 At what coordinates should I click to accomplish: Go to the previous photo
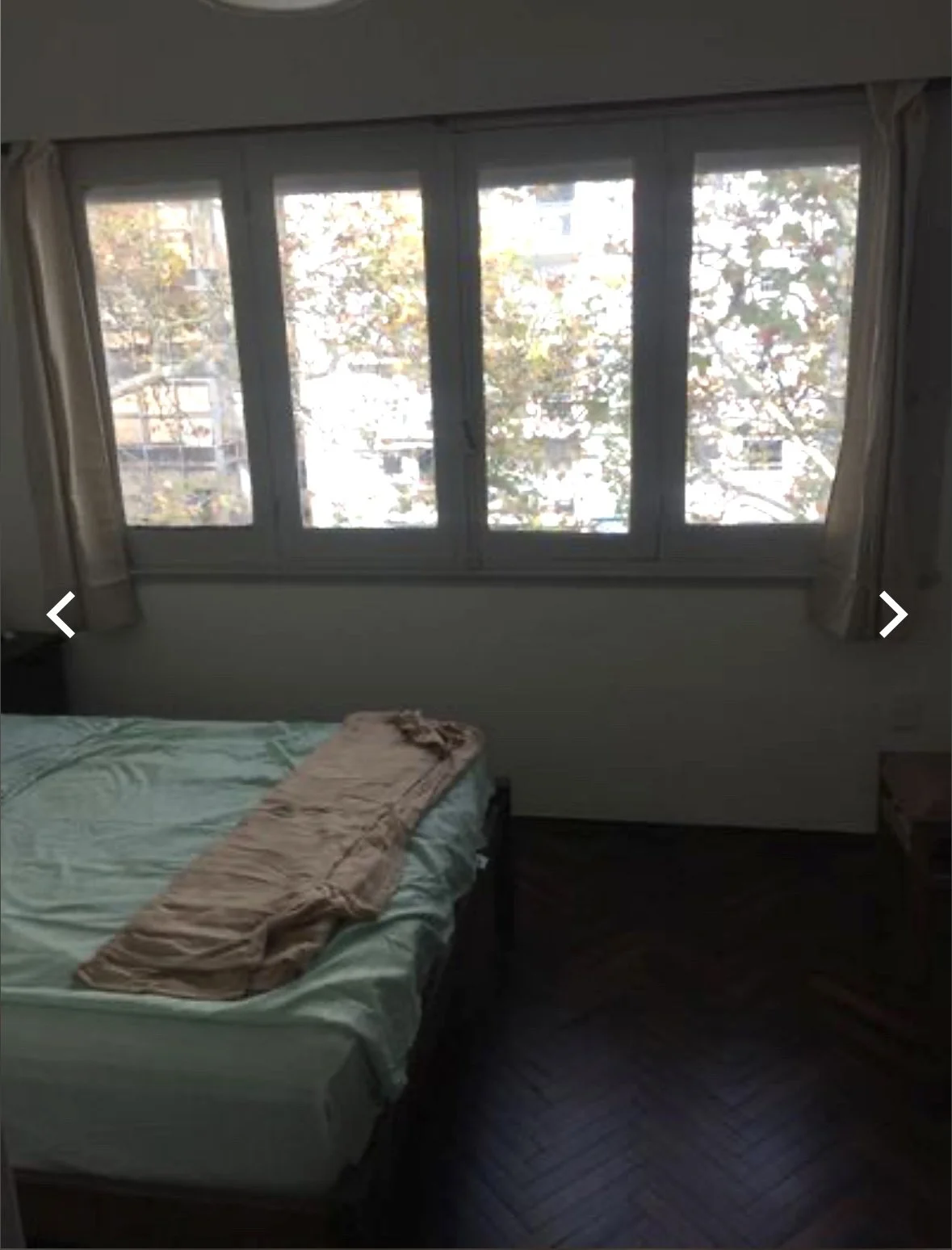61,615
